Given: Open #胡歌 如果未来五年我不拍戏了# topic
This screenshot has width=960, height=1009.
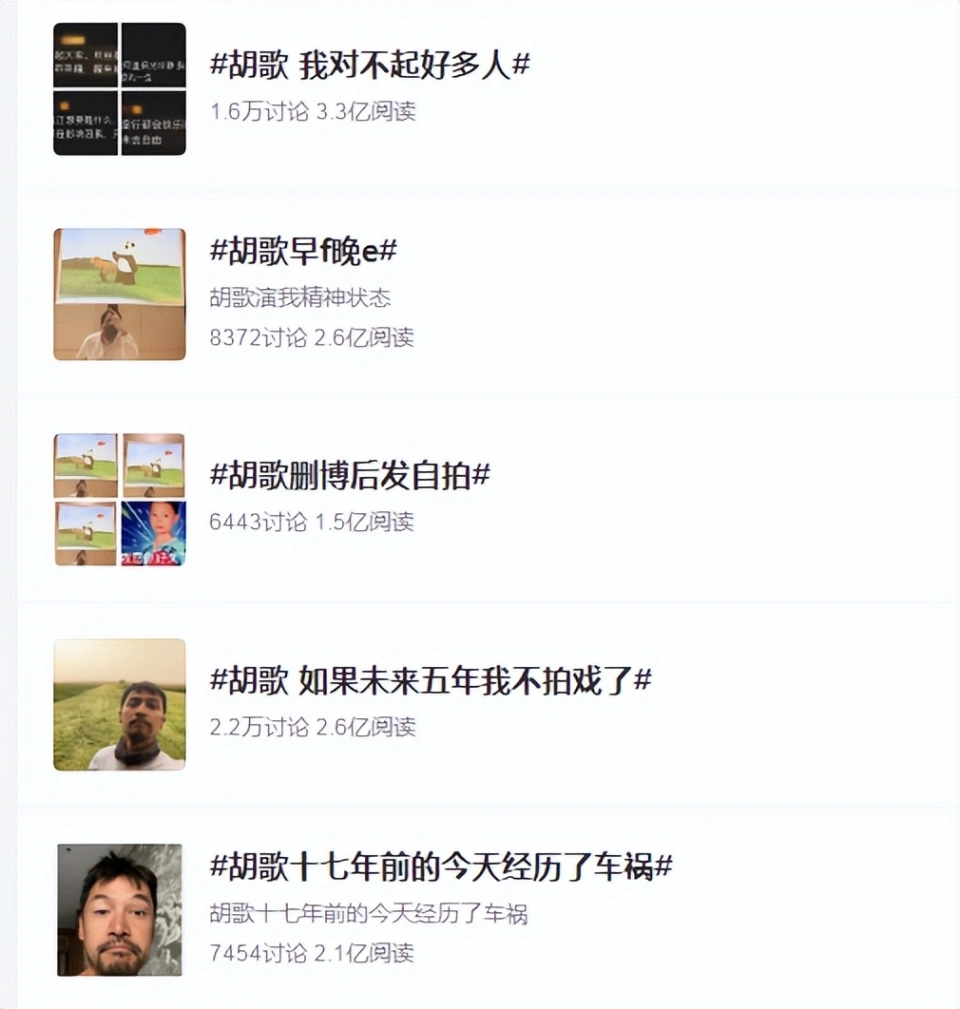Looking at the screenshot, I should 430,681.
